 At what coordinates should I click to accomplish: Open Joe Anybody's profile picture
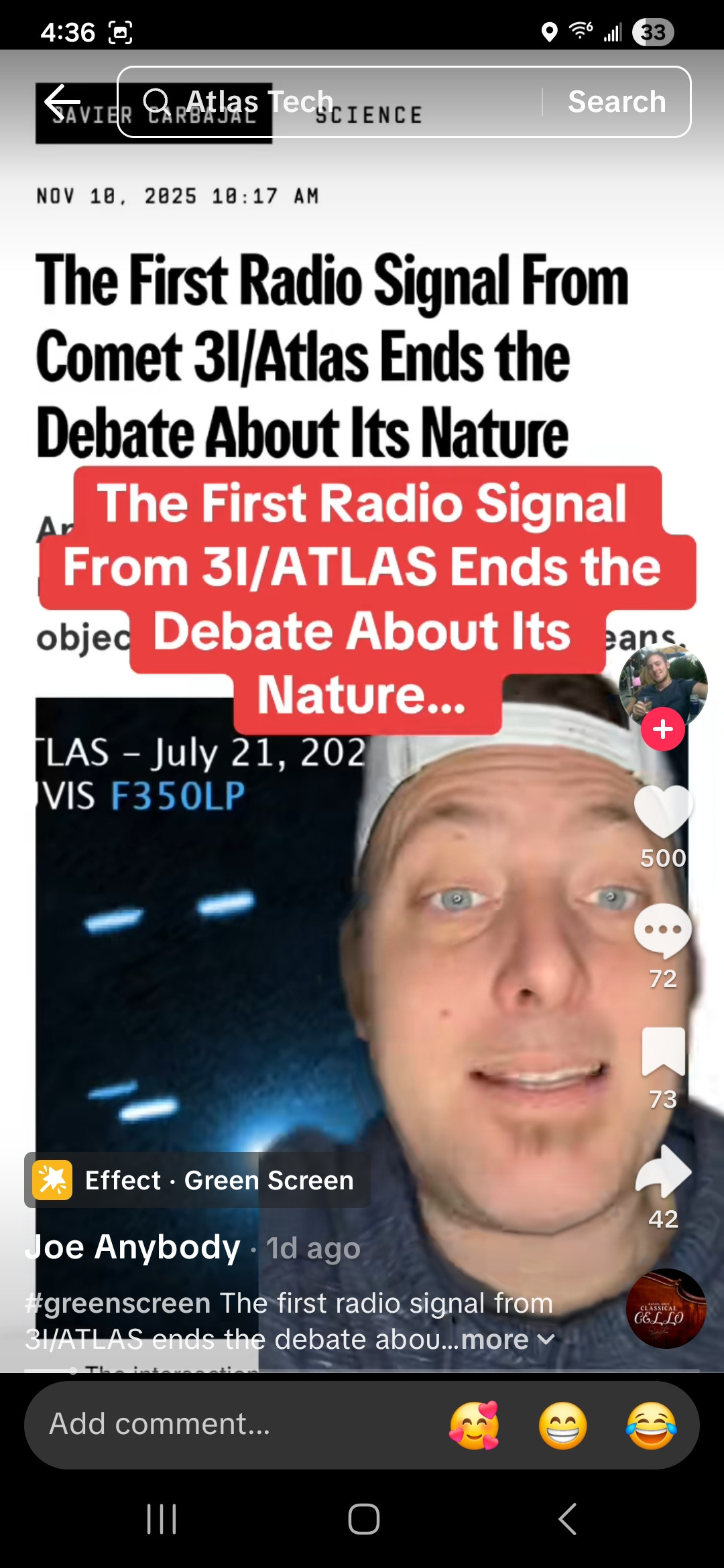click(x=662, y=685)
